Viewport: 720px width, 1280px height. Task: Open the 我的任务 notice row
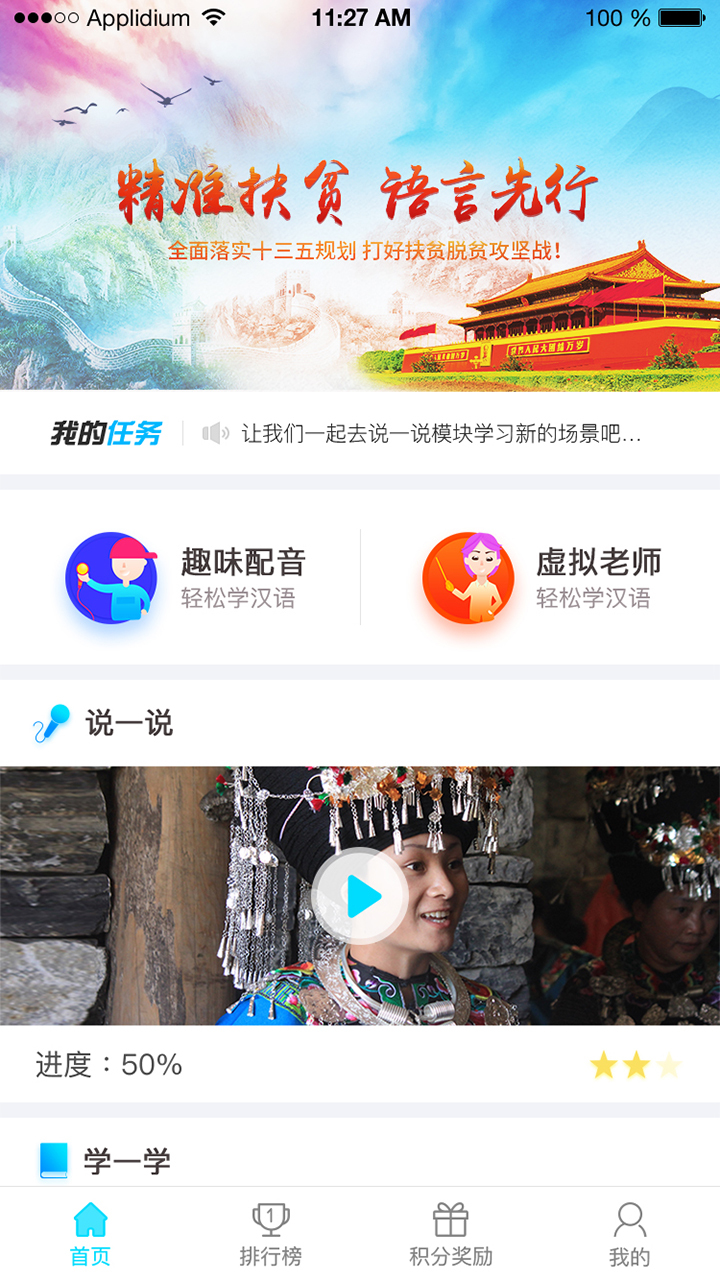point(360,433)
